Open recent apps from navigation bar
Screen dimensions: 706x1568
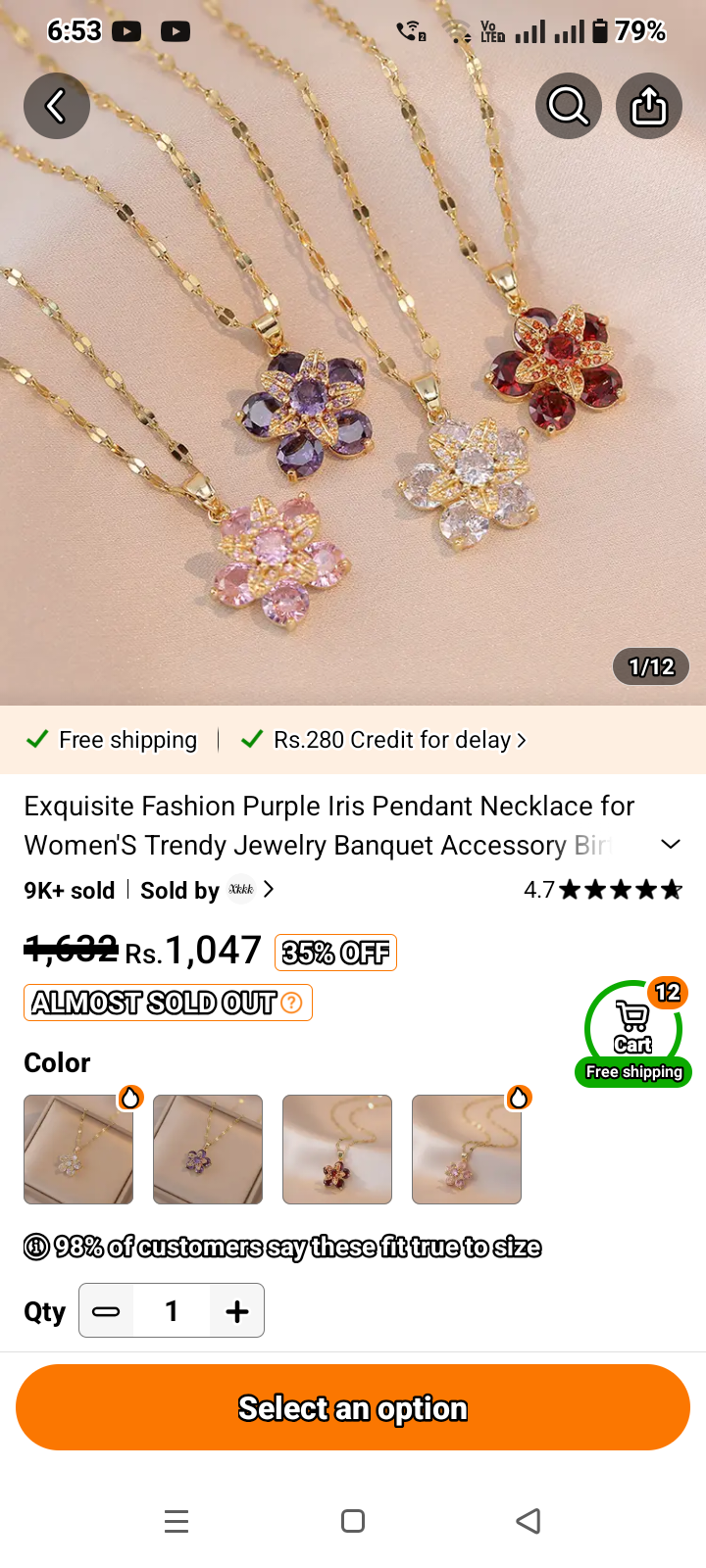[x=176, y=1521]
